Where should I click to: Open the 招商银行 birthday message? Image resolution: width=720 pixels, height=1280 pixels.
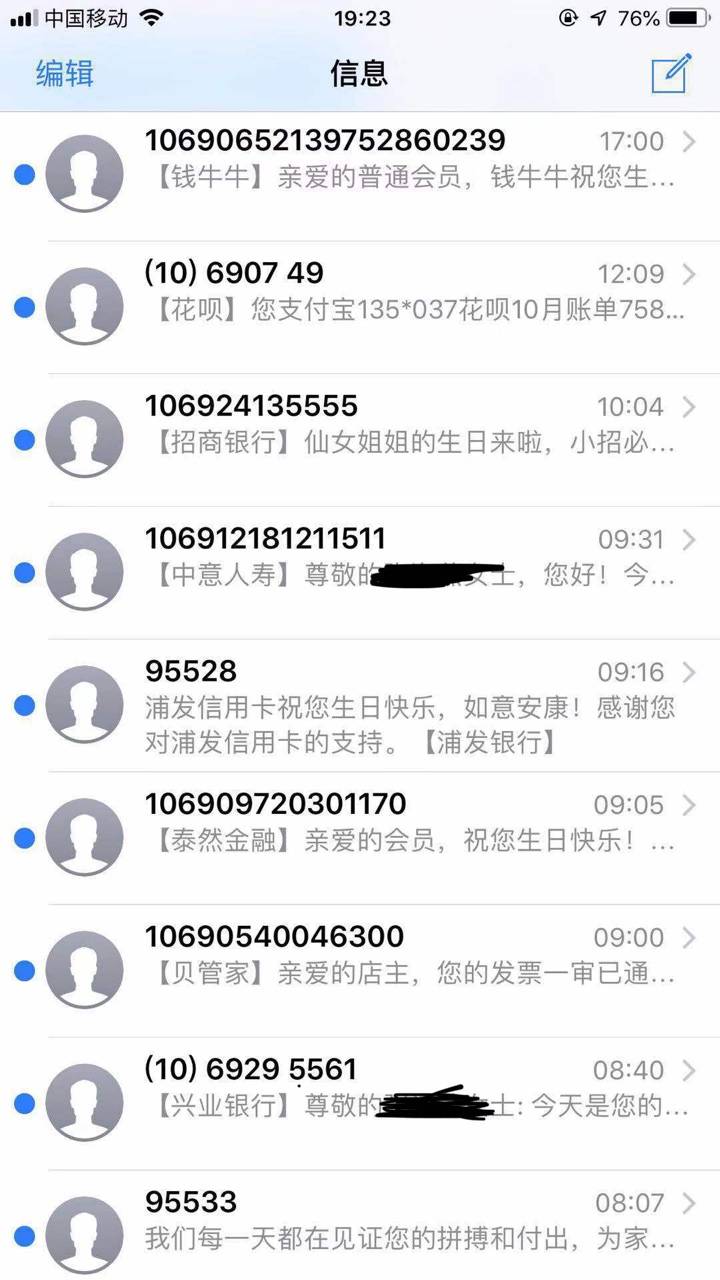pyautogui.click(x=360, y=440)
